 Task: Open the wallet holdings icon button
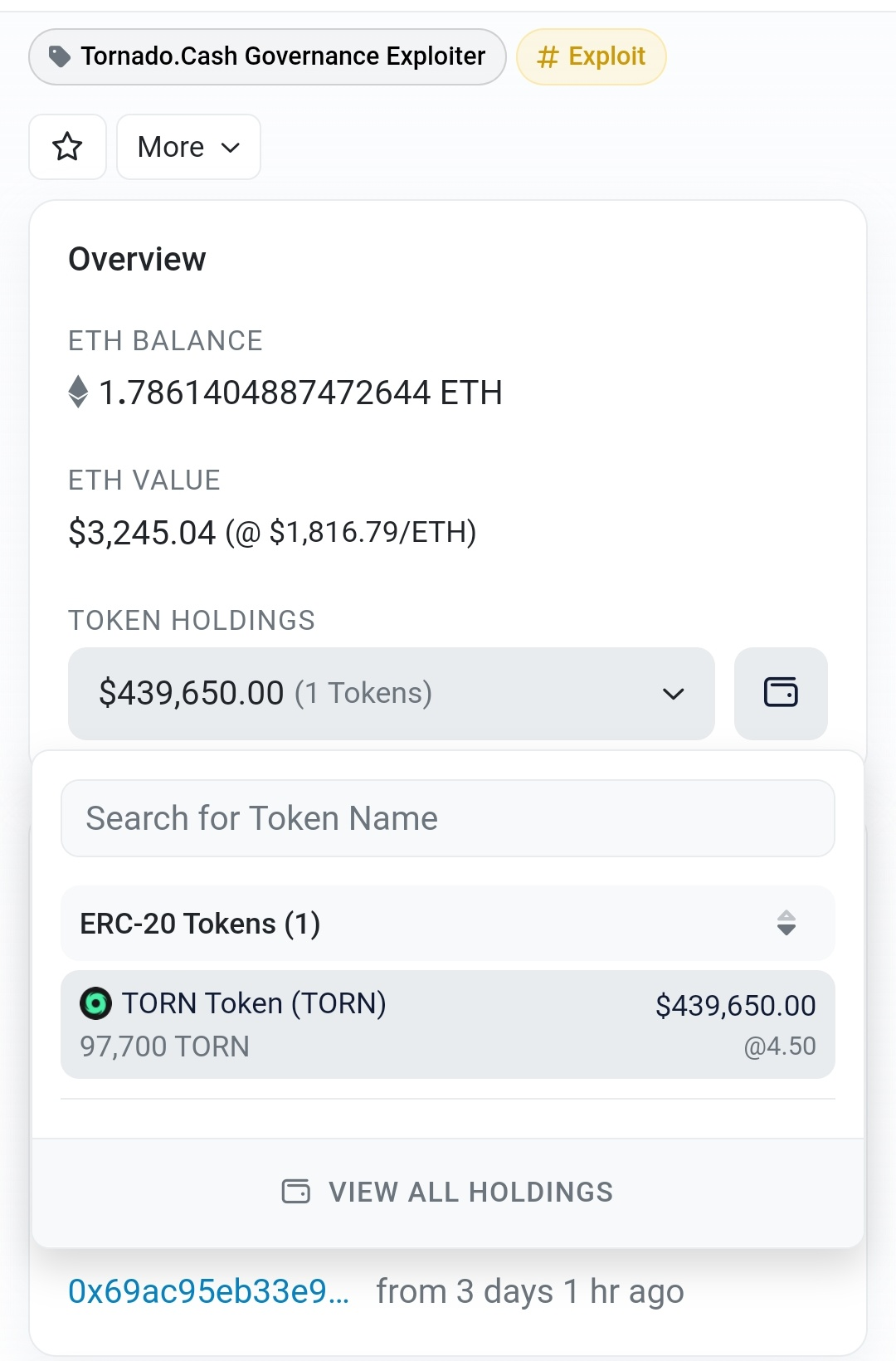coord(780,693)
